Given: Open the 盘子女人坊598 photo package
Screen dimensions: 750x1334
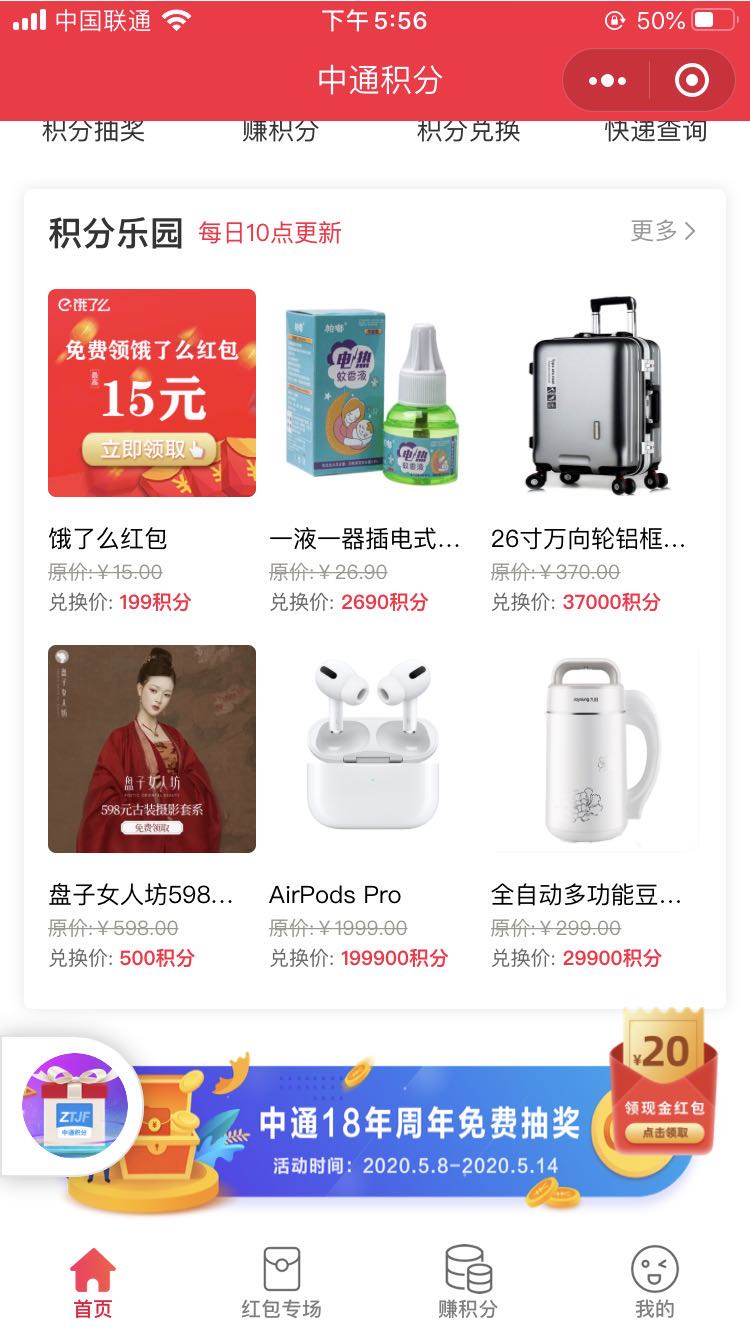Looking at the screenshot, I should pos(152,749).
